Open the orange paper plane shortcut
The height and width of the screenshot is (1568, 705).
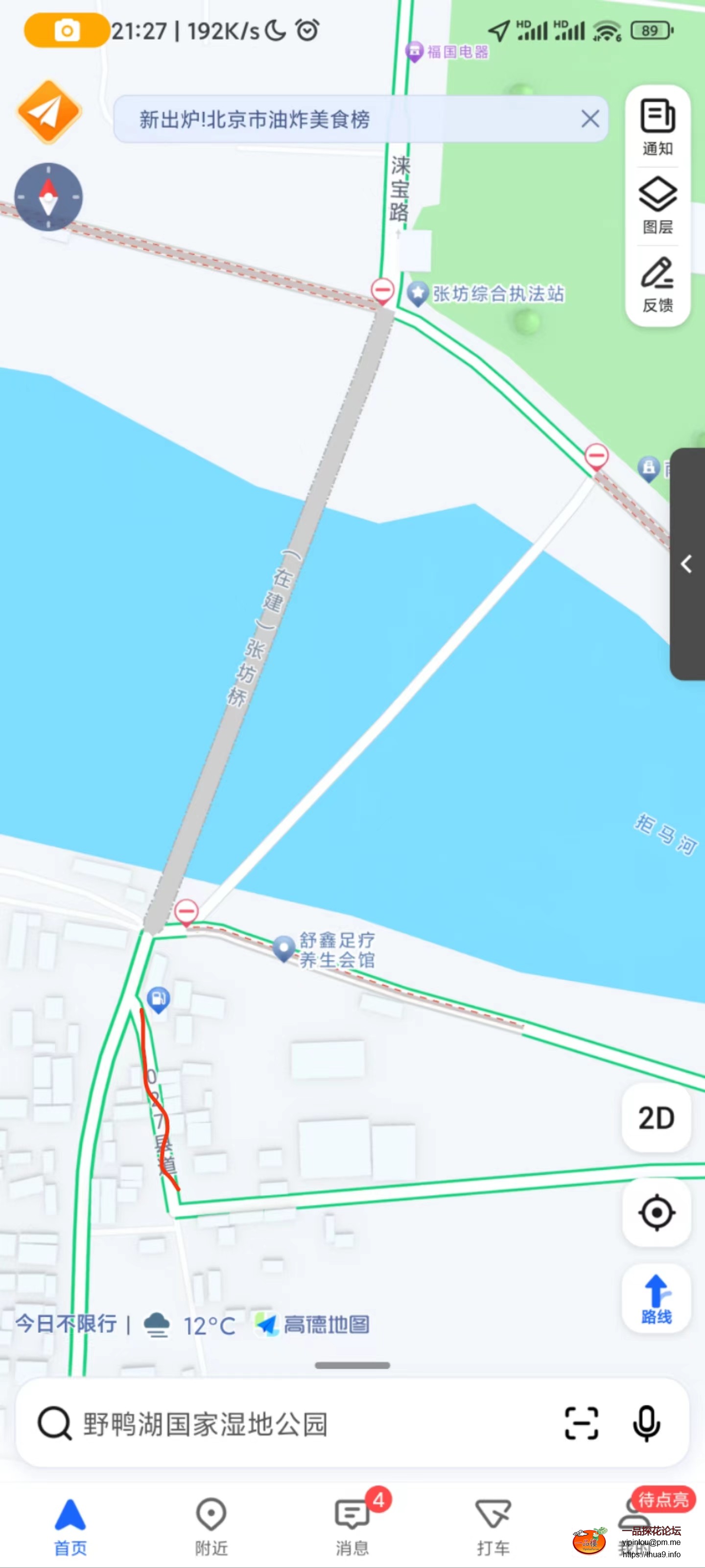click(48, 111)
